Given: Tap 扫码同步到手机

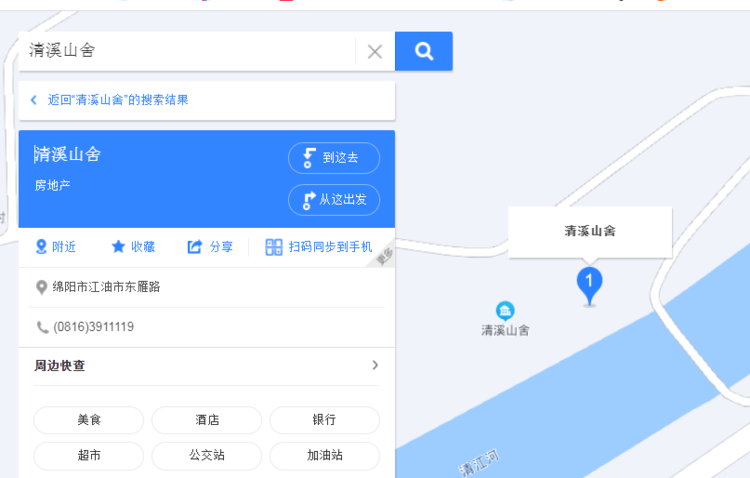Looking at the screenshot, I should [318, 247].
